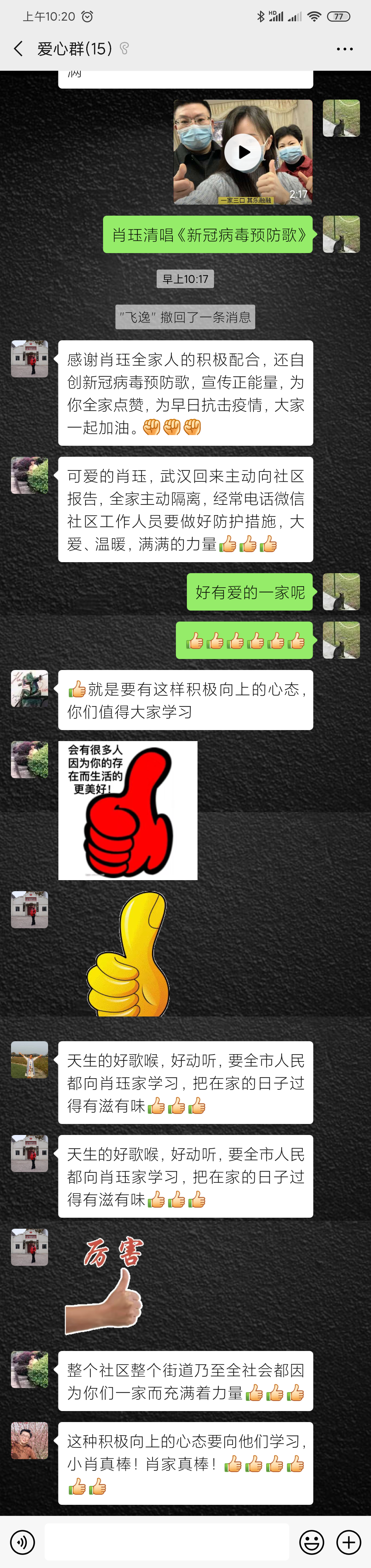Open own cat avatar beside 好有爱的一家呢
Viewport: 371px width, 1568px height.
point(341,592)
